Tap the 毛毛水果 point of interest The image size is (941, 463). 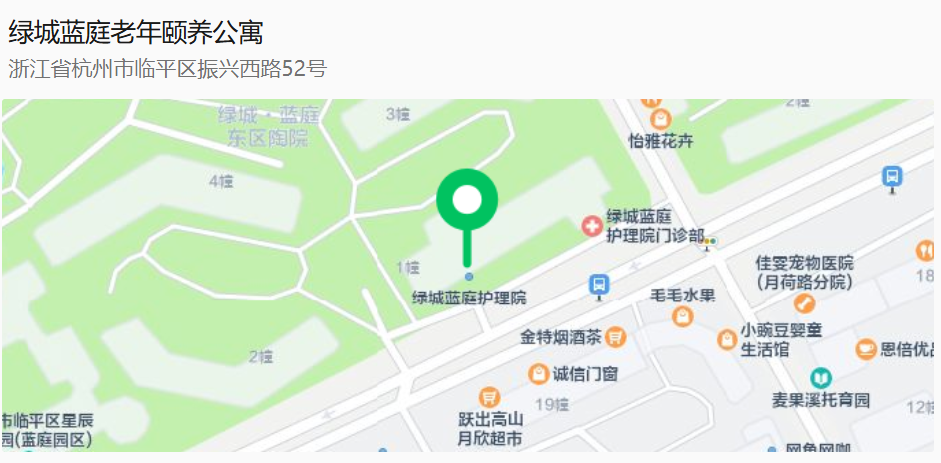683,316
